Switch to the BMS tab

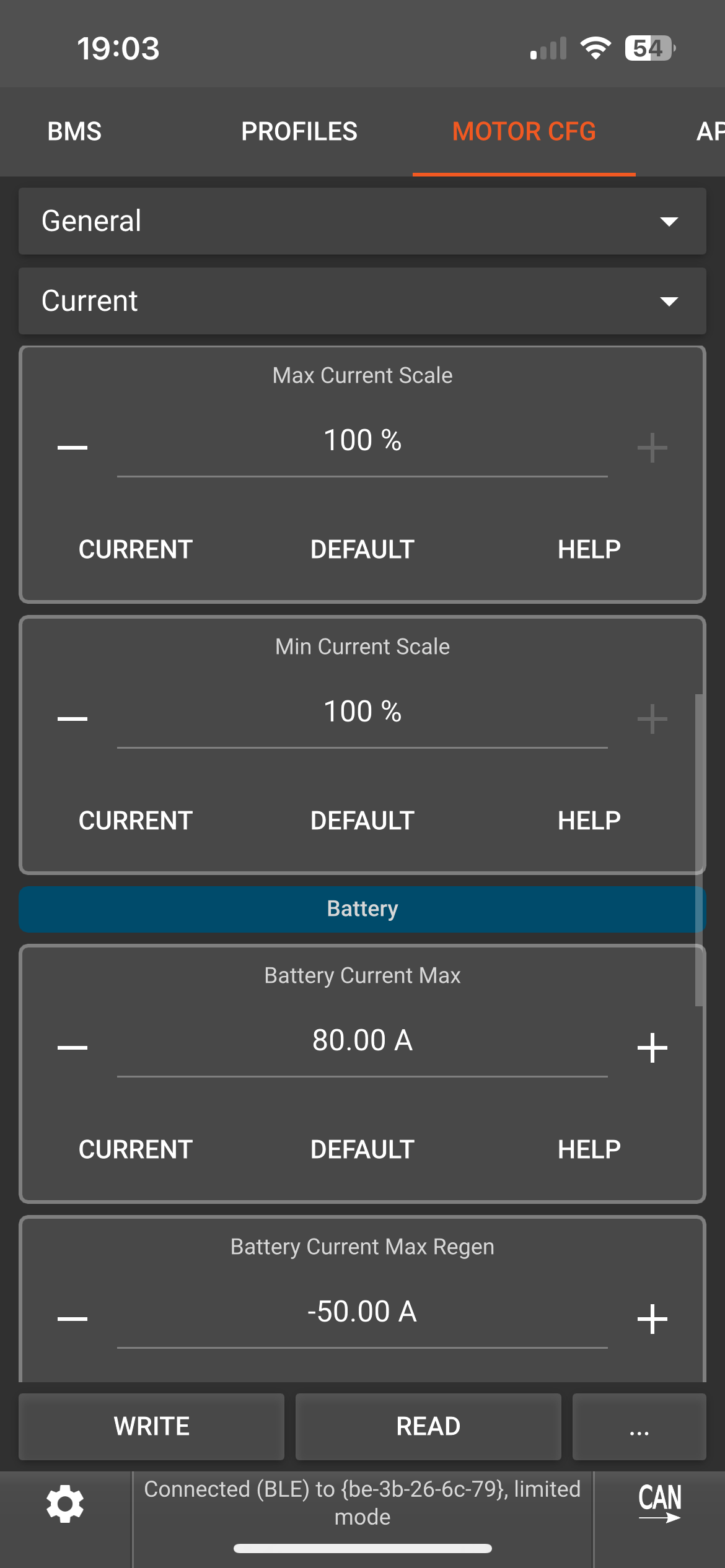point(74,131)
